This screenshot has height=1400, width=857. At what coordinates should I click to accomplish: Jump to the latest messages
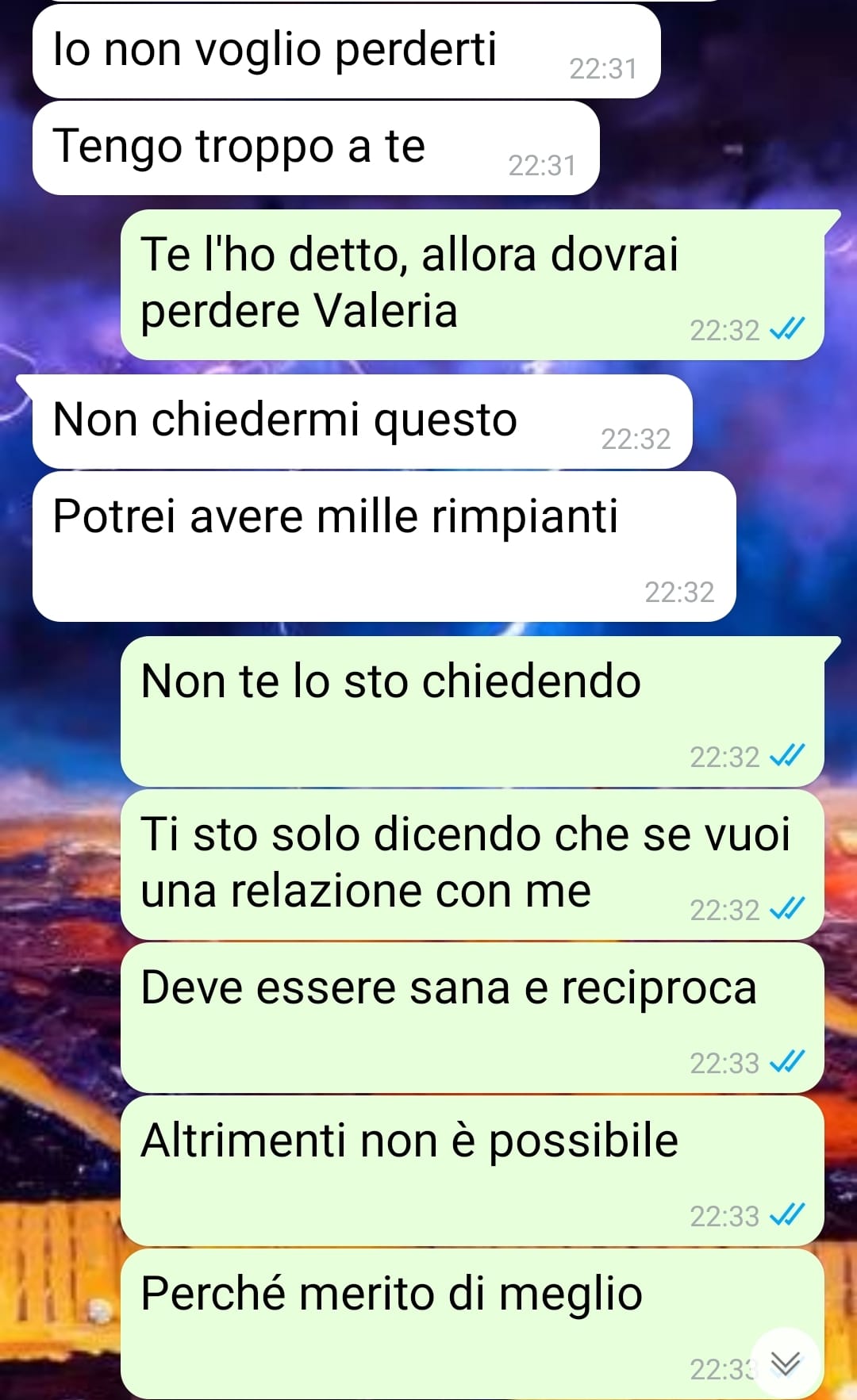click(x=785, y=1363)
